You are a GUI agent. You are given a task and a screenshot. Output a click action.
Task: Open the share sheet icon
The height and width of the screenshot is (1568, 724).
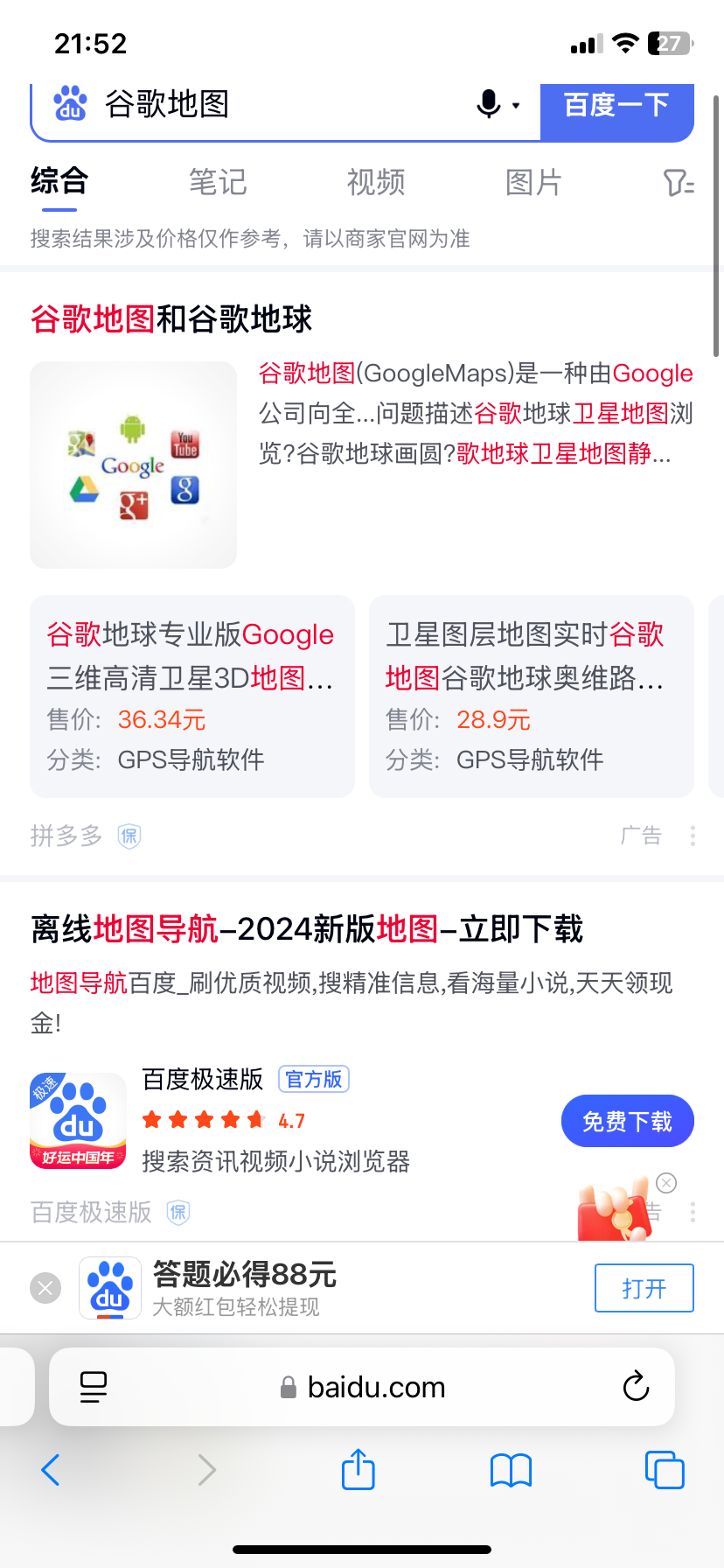358,1470
